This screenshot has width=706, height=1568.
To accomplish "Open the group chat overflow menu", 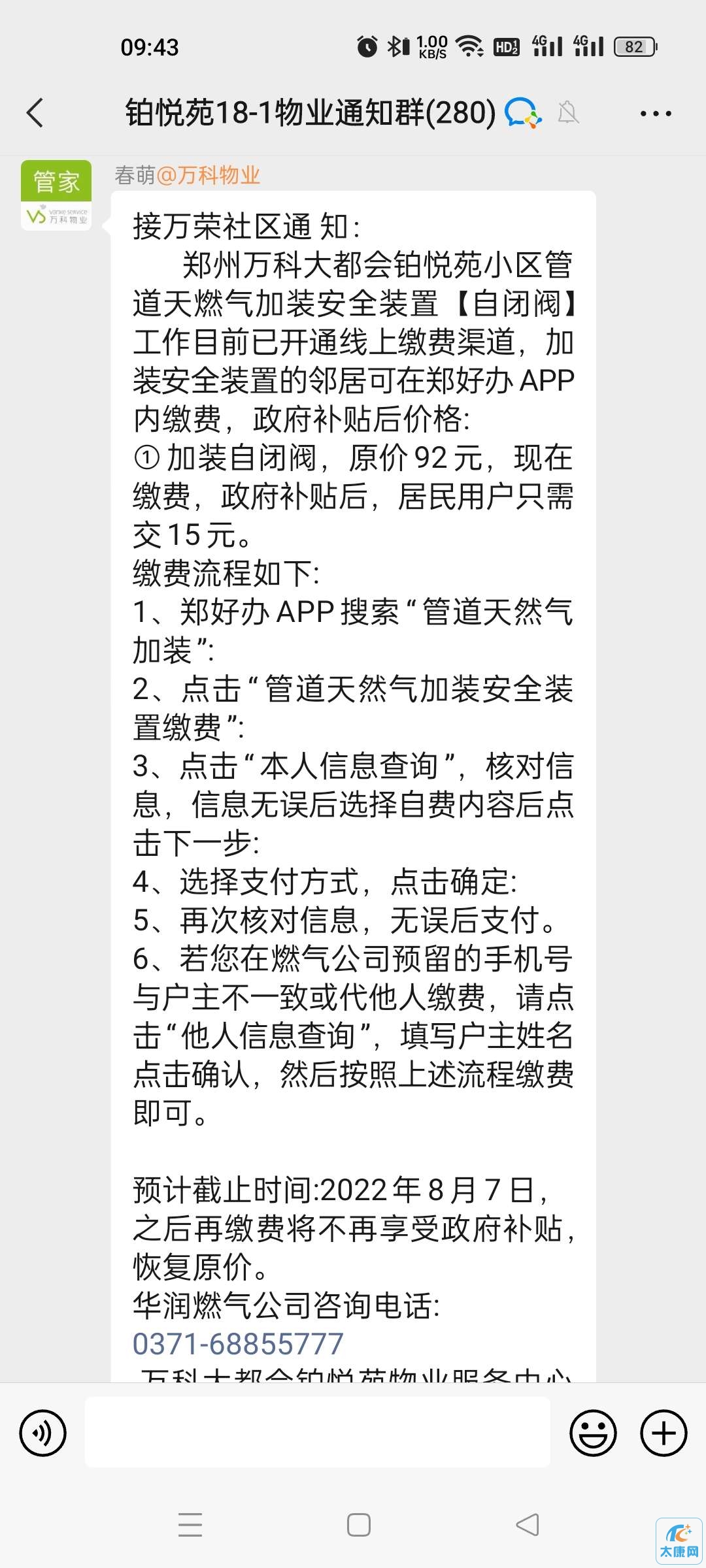I will point(655,114).
